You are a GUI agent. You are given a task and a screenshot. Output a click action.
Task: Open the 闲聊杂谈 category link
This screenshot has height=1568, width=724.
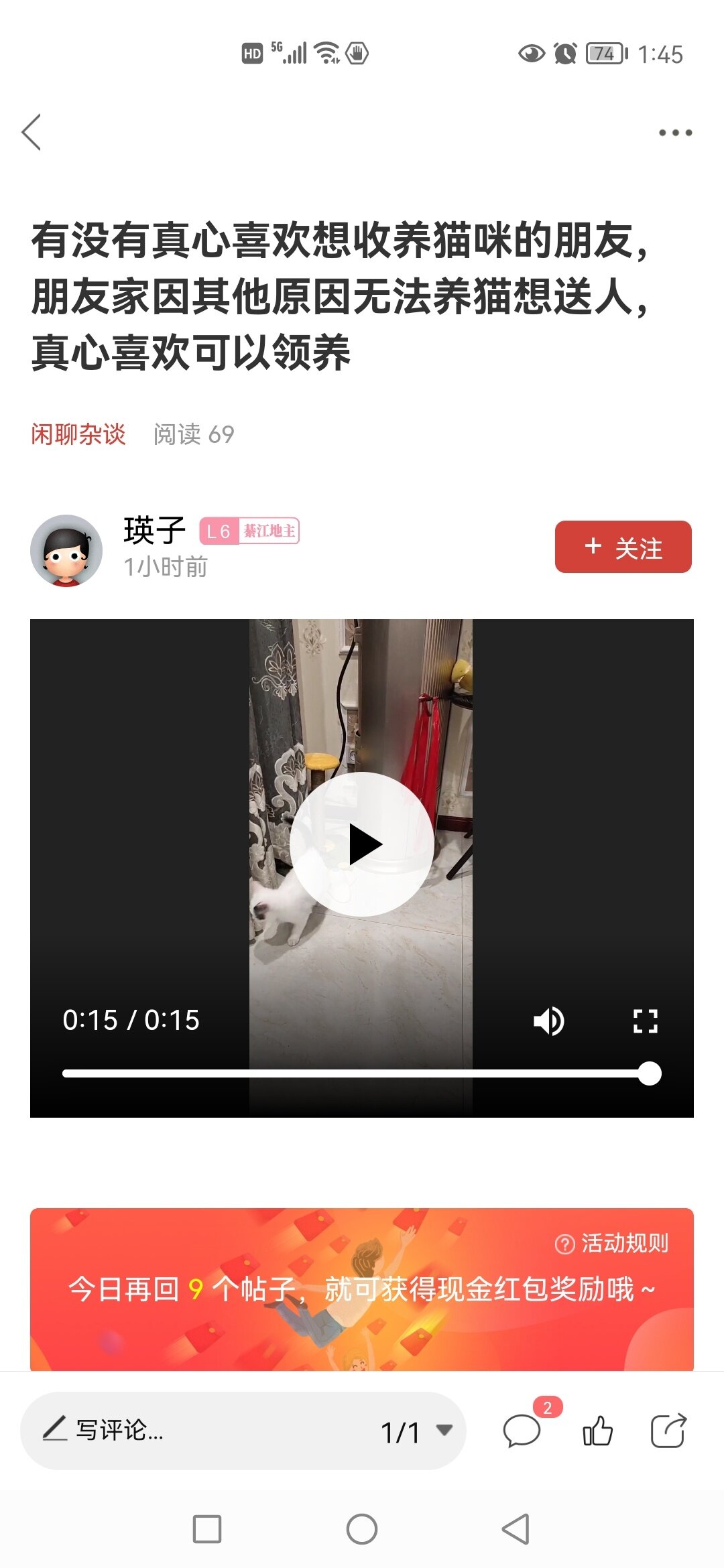coord(78,434)
